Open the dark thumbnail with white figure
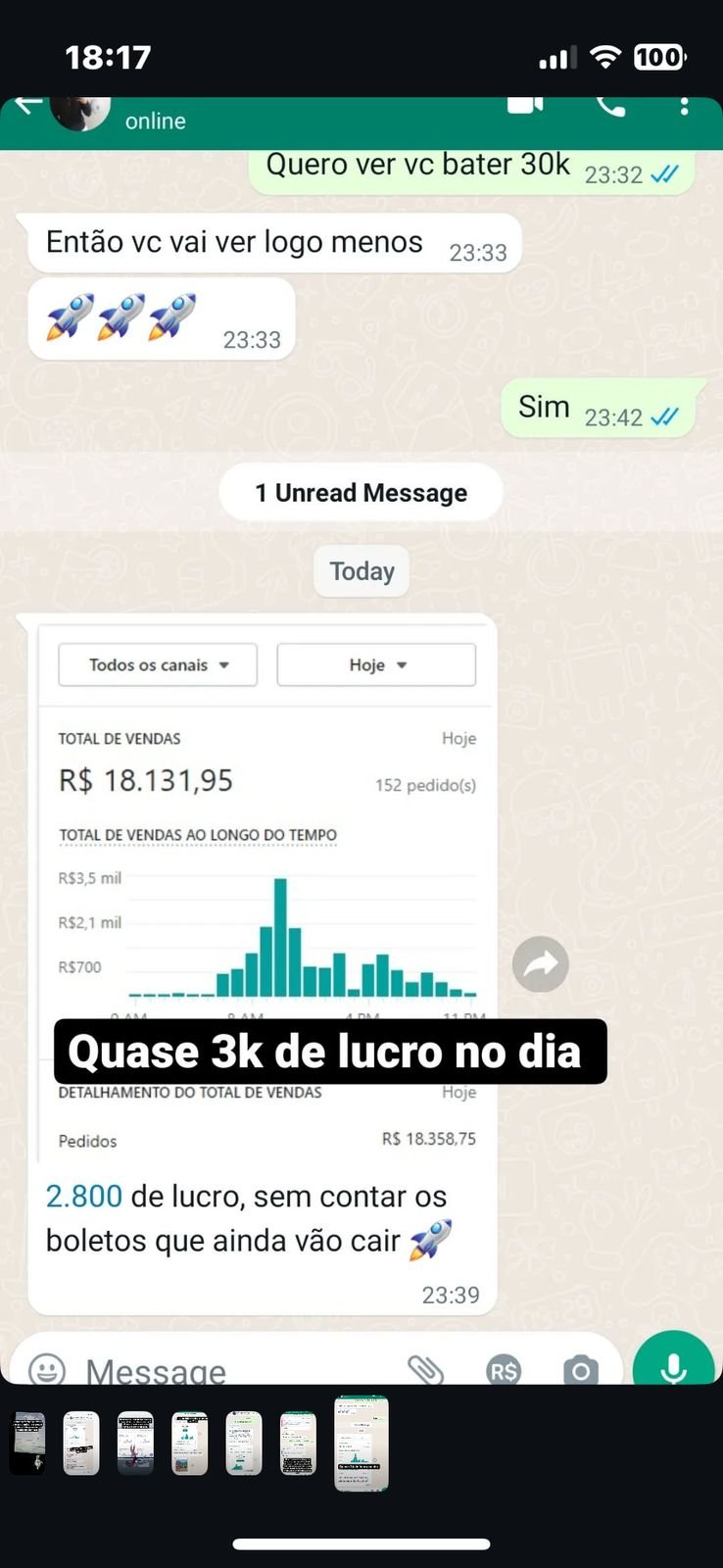 tap(27, 1443)
